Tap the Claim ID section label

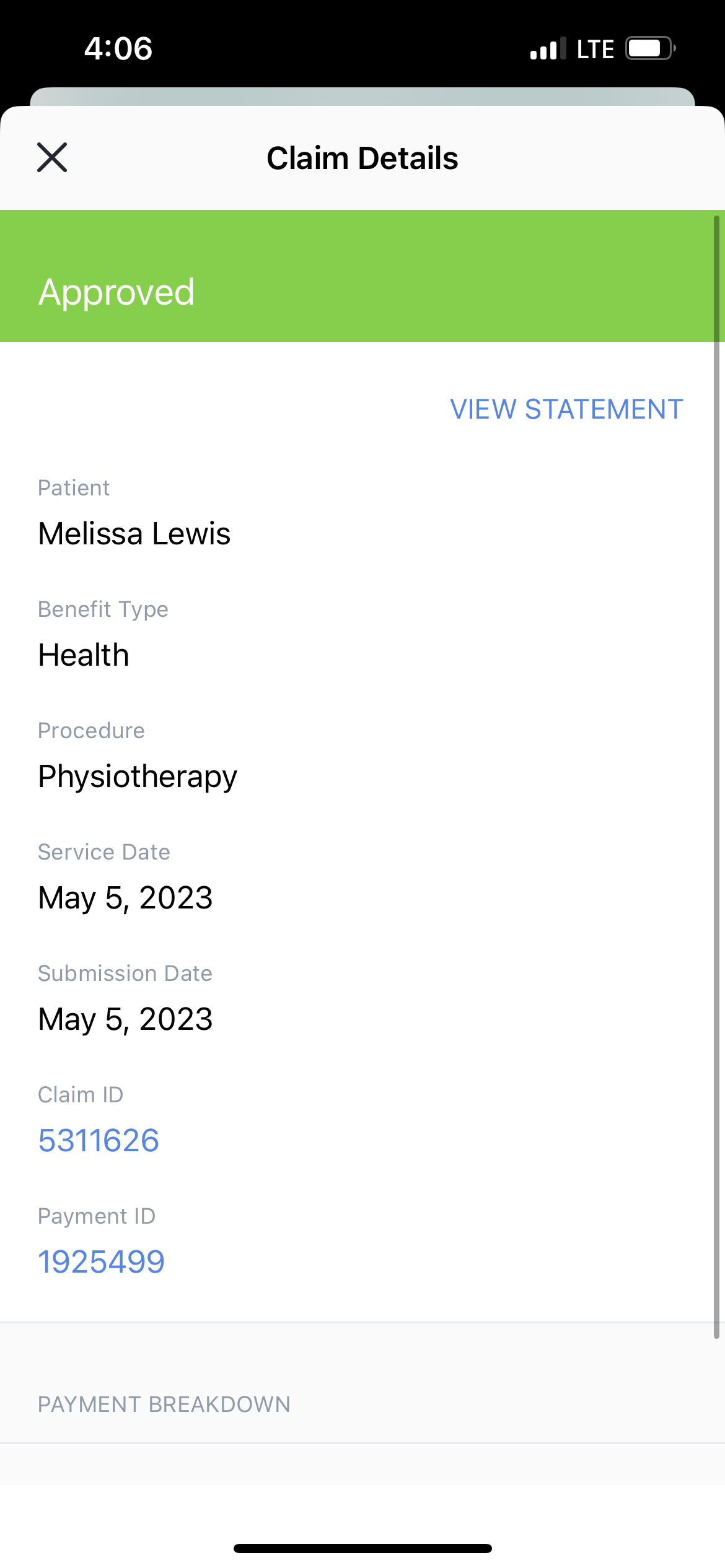[80, 1094]
